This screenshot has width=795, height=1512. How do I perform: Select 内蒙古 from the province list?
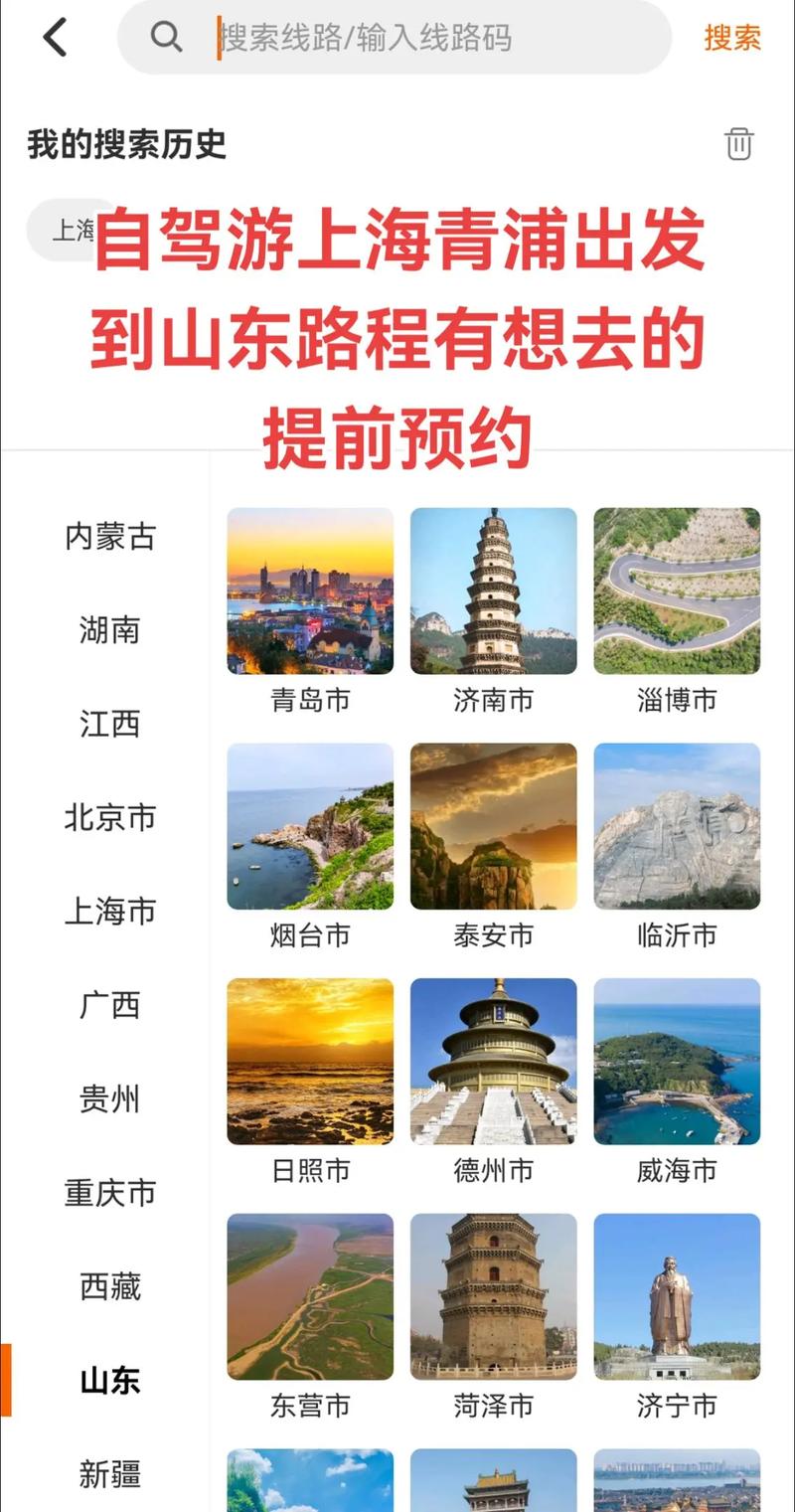click(109, 538)
